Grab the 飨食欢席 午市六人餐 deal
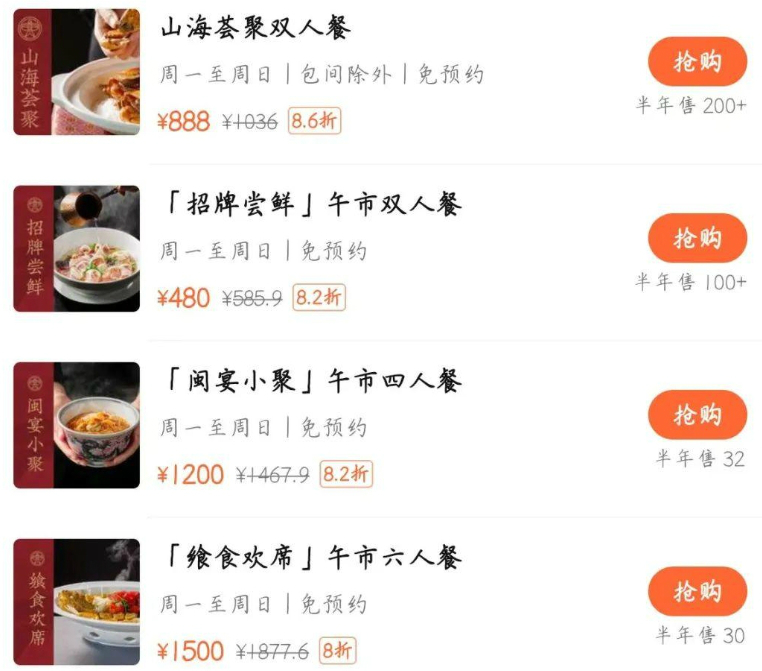 click(697, 591)
